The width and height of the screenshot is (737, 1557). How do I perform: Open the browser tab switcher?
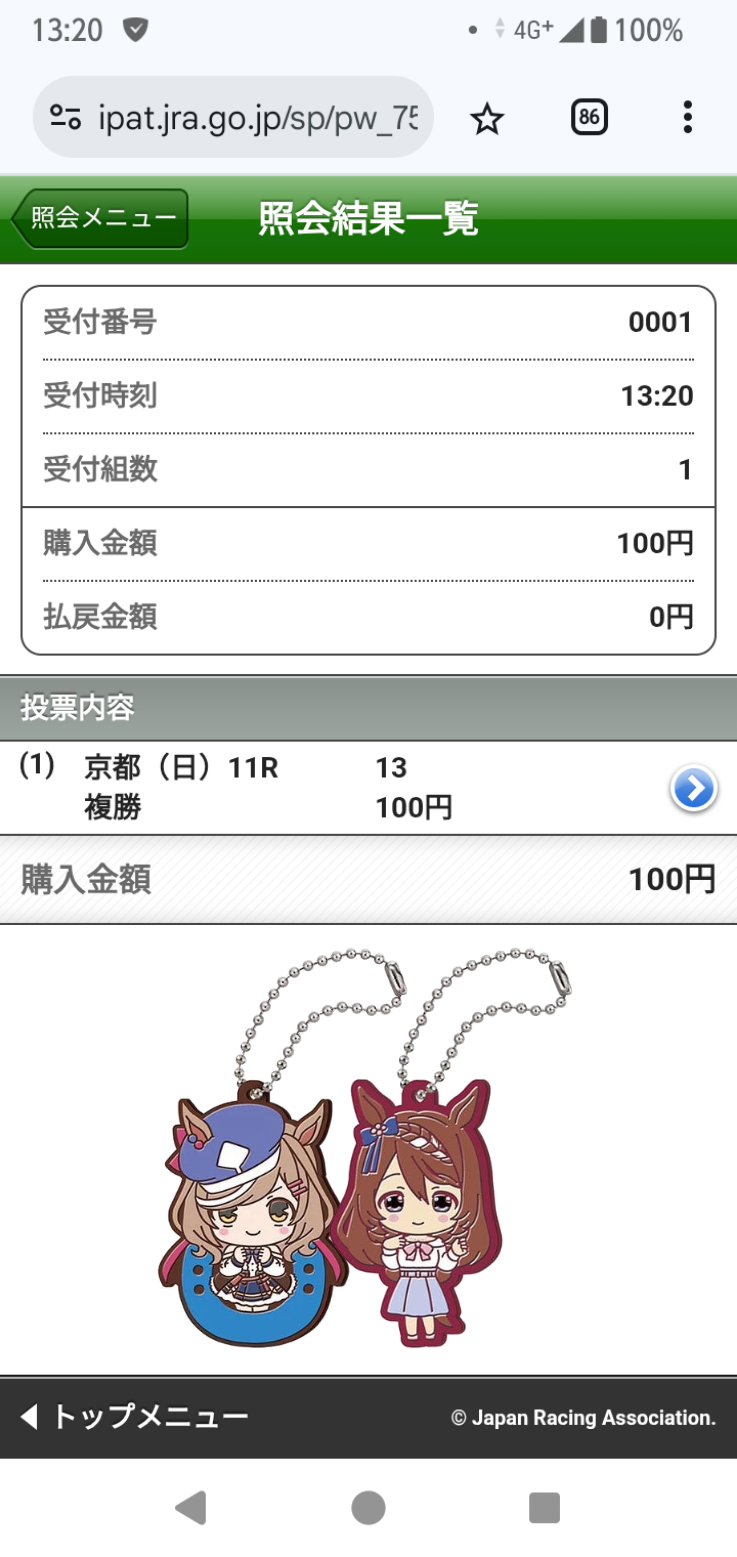click(x=589, y=118)
